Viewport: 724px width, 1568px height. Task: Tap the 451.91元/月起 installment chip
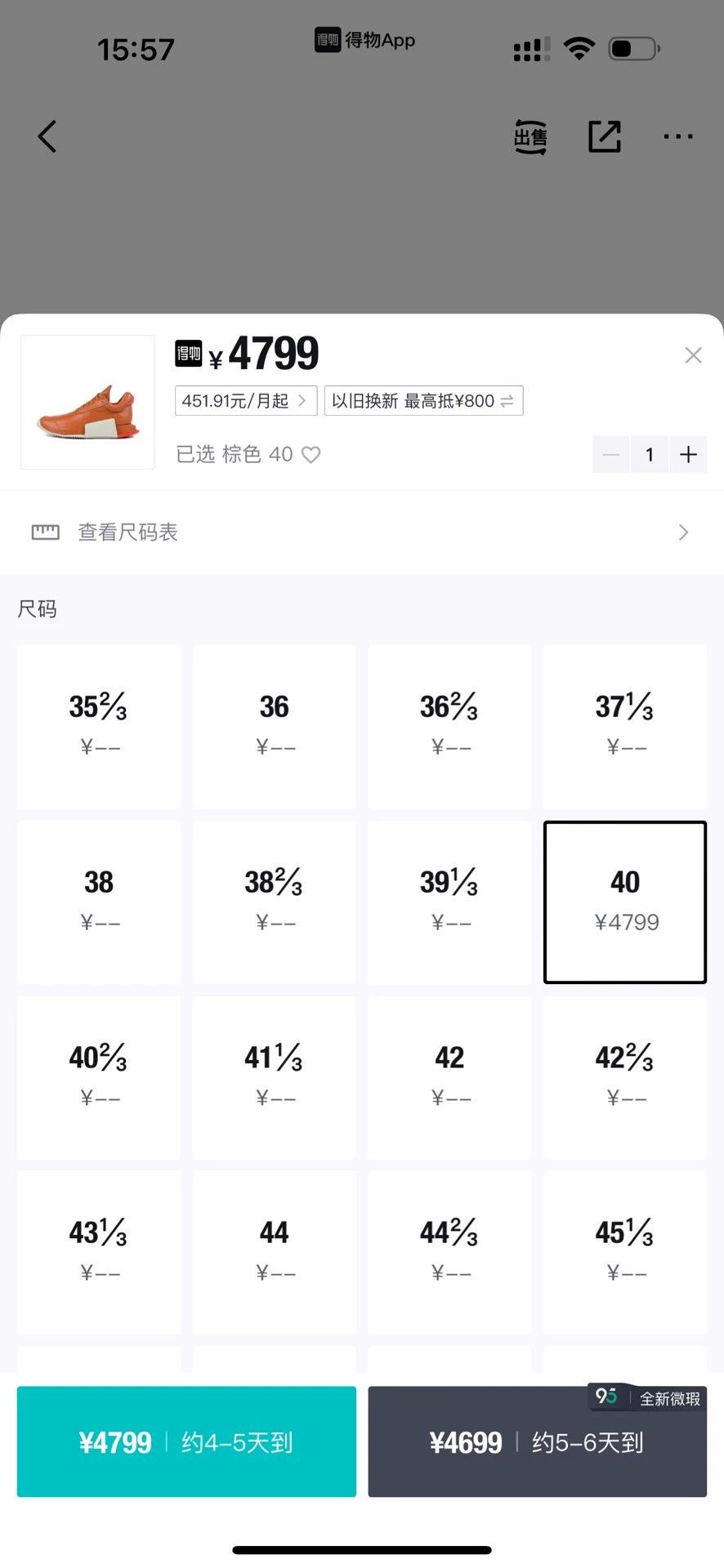click(x=246, y=401)
